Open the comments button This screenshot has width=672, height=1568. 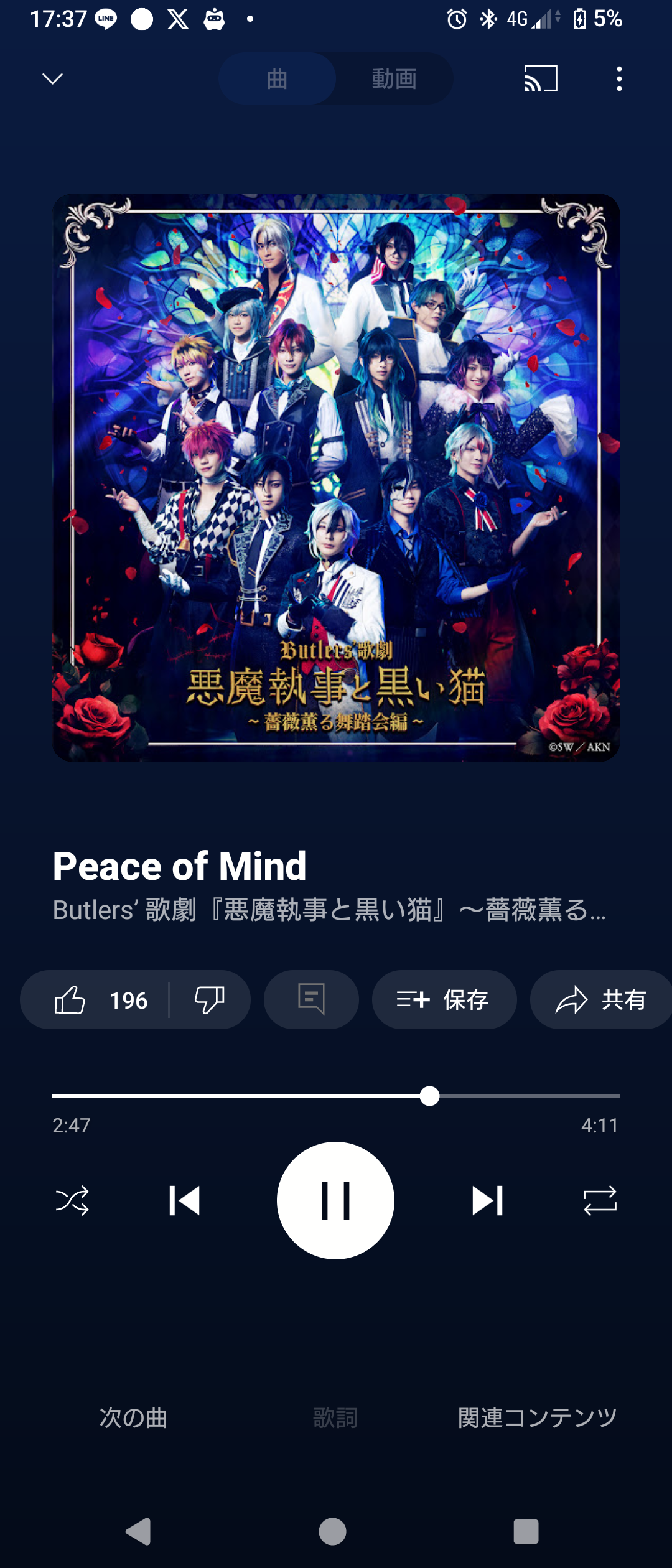coord(311,1000)
